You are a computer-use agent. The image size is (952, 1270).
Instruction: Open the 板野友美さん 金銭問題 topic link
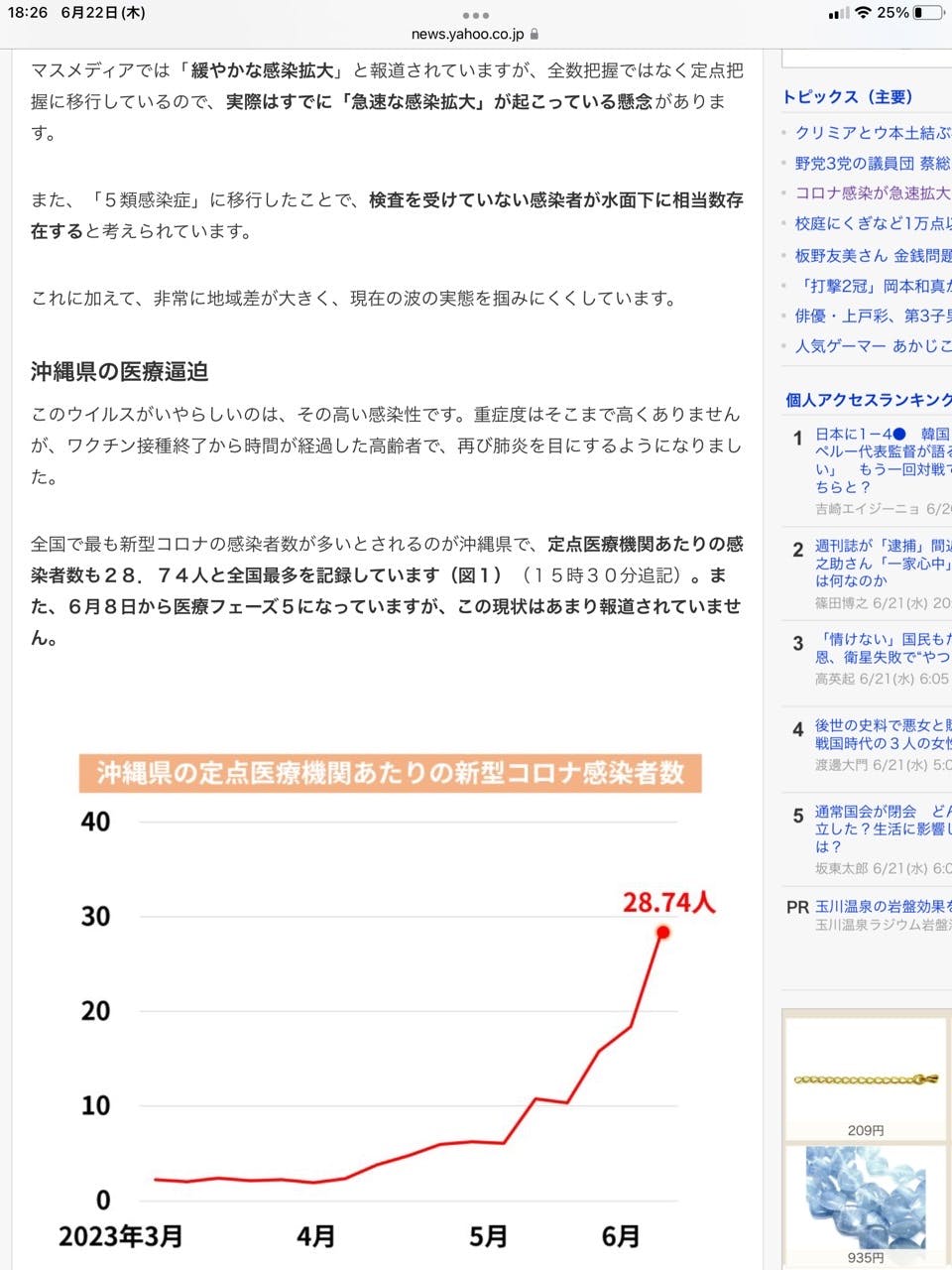(x=872, y=255)
